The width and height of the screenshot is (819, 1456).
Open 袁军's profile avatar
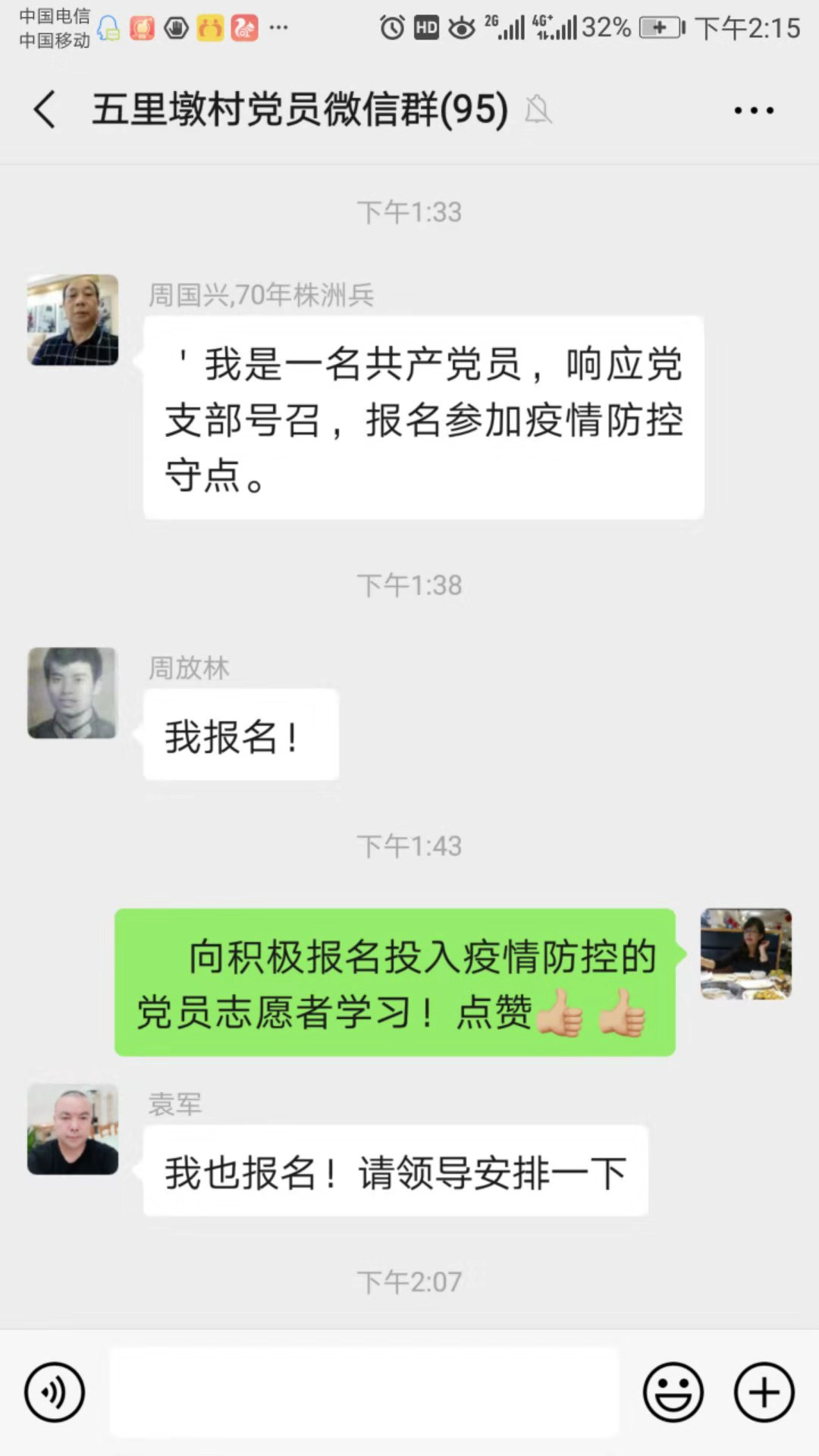pyautogui.click(x=73, y=1129)
